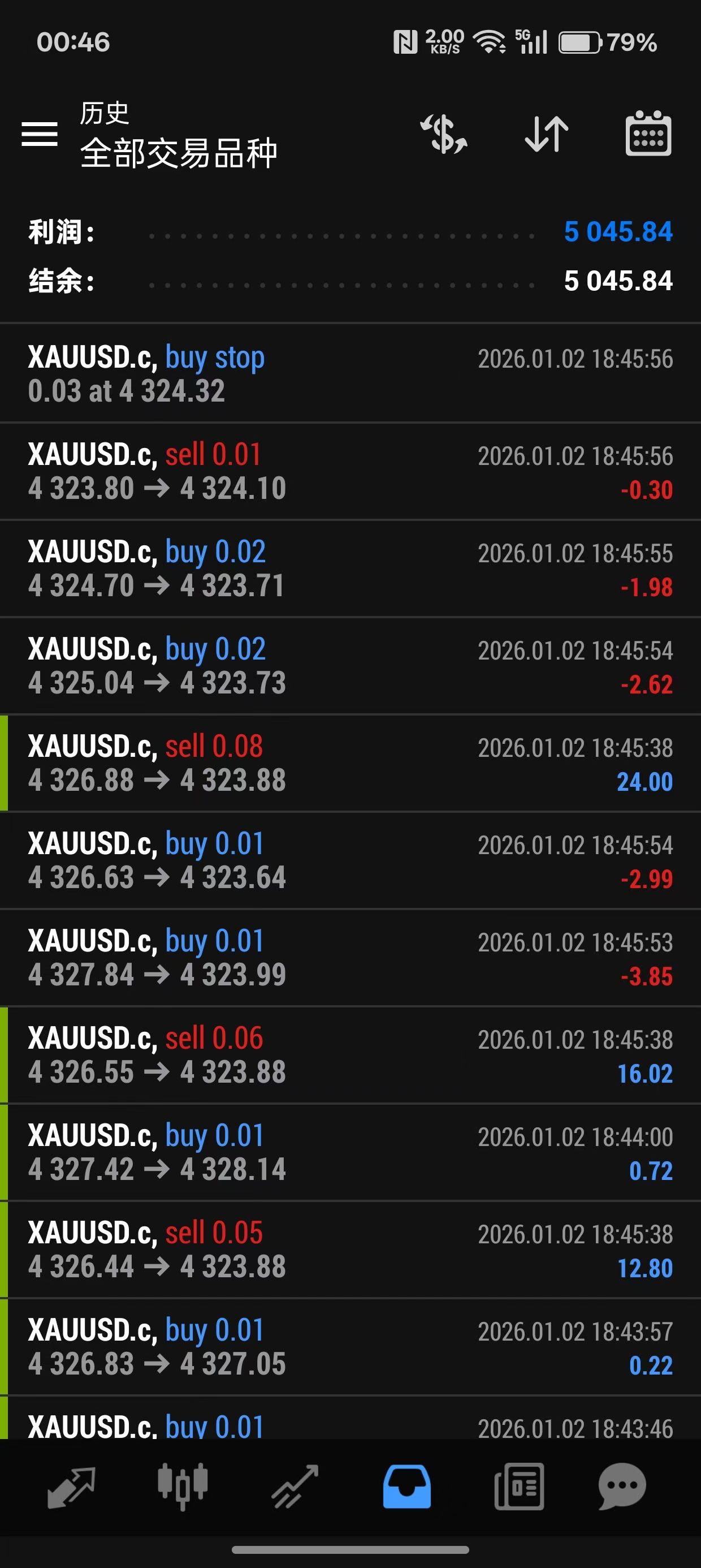This screenshot has width=701, height=1568.
Task: Open the sort order arrows
Action: click(547, 134)
